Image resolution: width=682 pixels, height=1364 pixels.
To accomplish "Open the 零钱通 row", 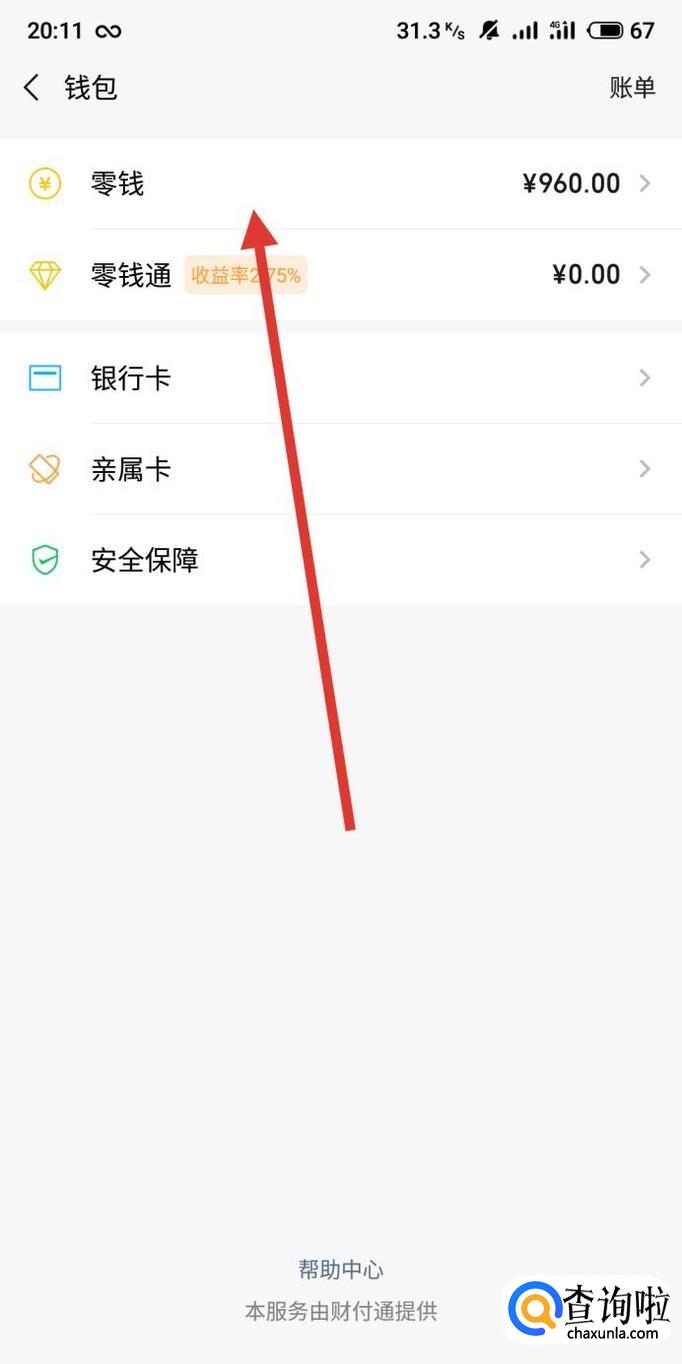I will click(340, 275).
